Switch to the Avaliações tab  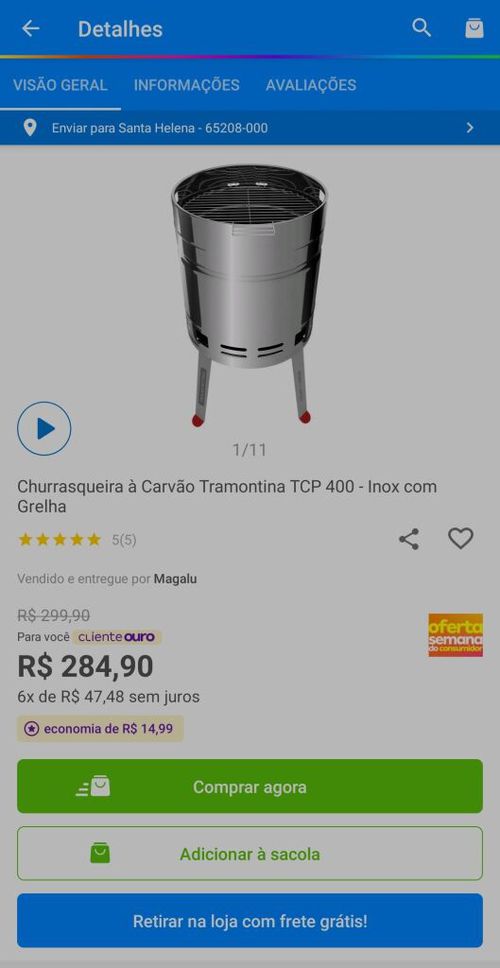click(x=310, y=85)
